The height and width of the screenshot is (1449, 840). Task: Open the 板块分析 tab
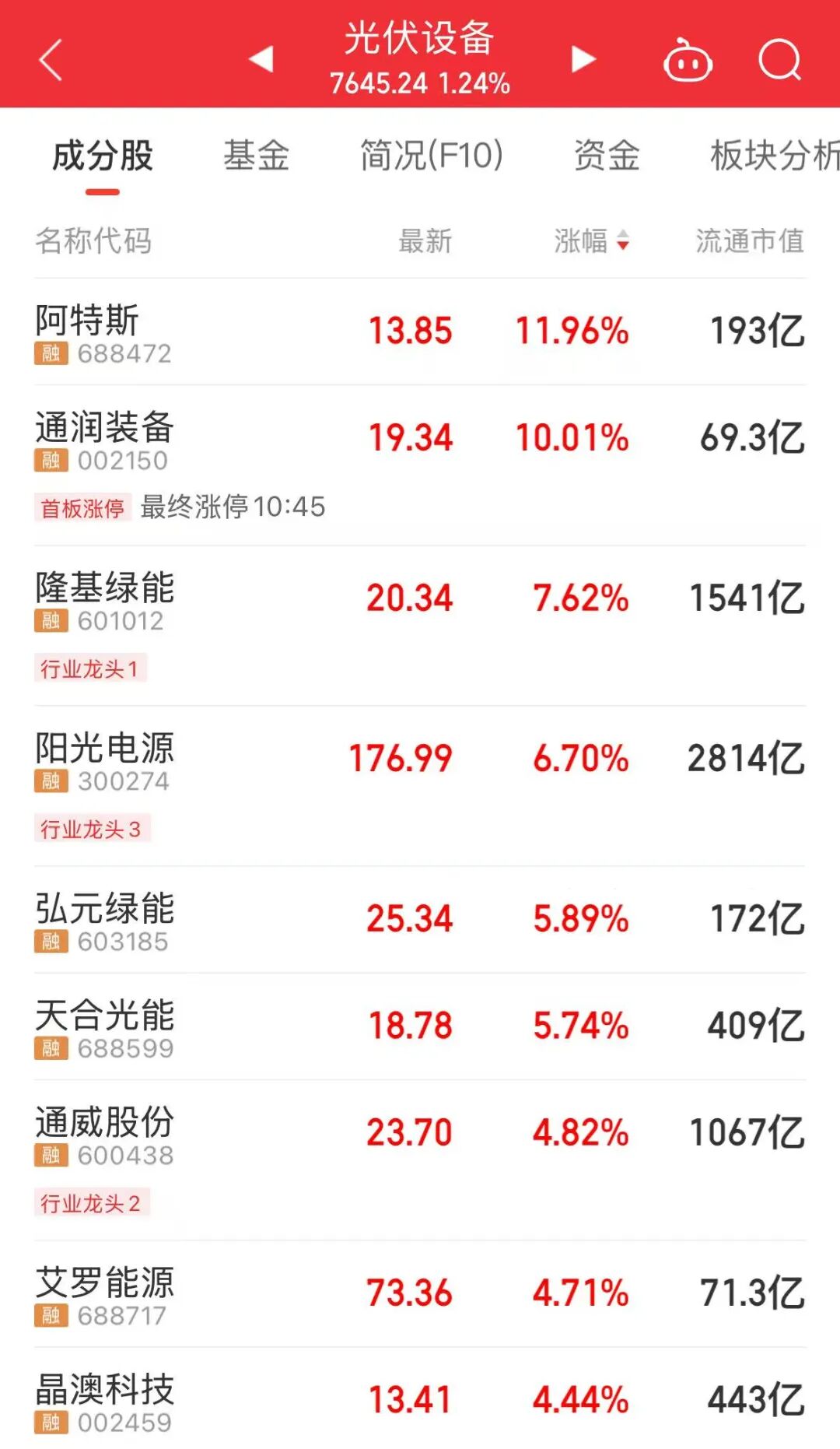click(x=774, y=156)
